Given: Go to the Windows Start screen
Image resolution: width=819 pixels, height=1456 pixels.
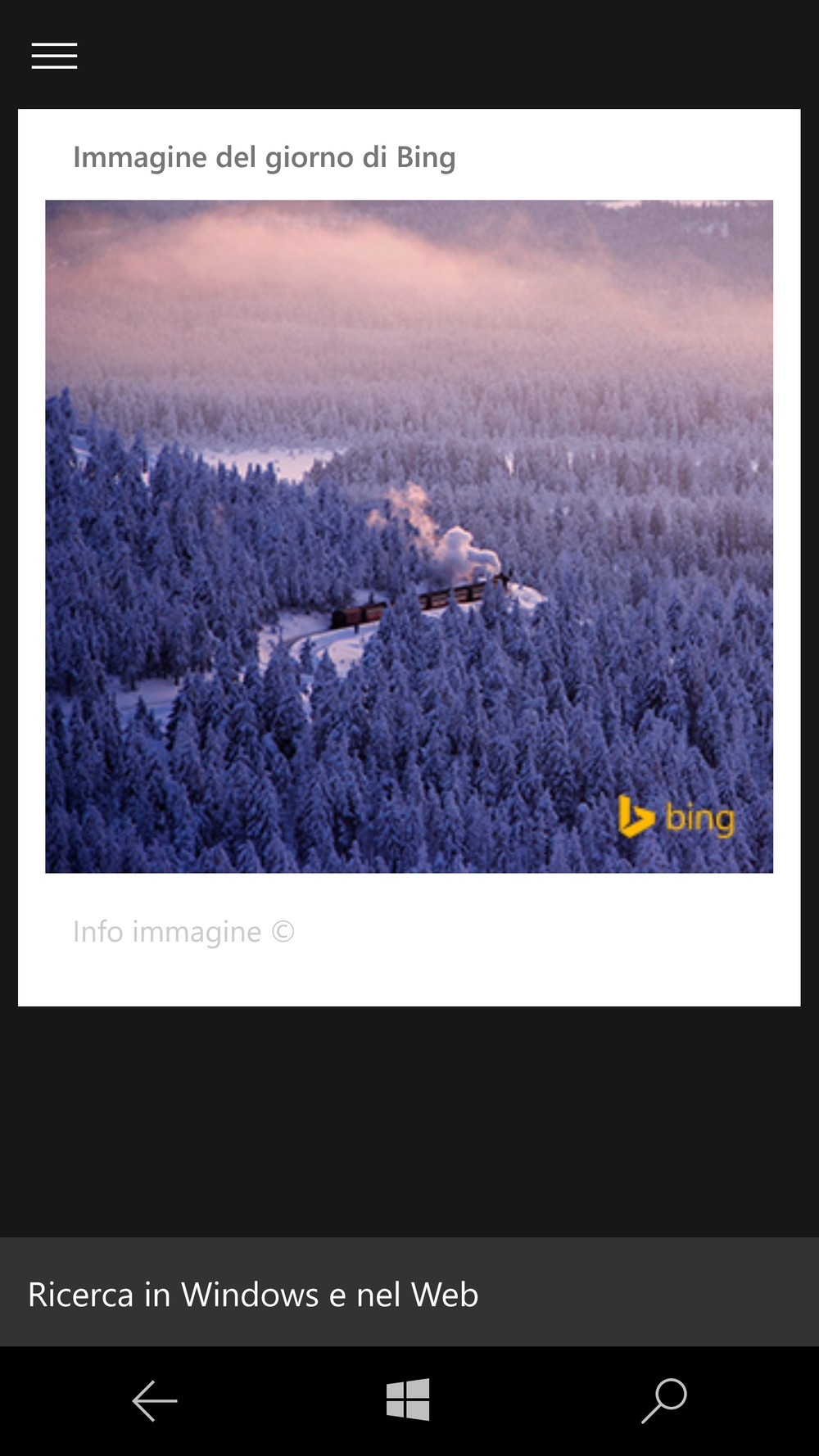Looking at the screenshot, I should [408, 1399].
